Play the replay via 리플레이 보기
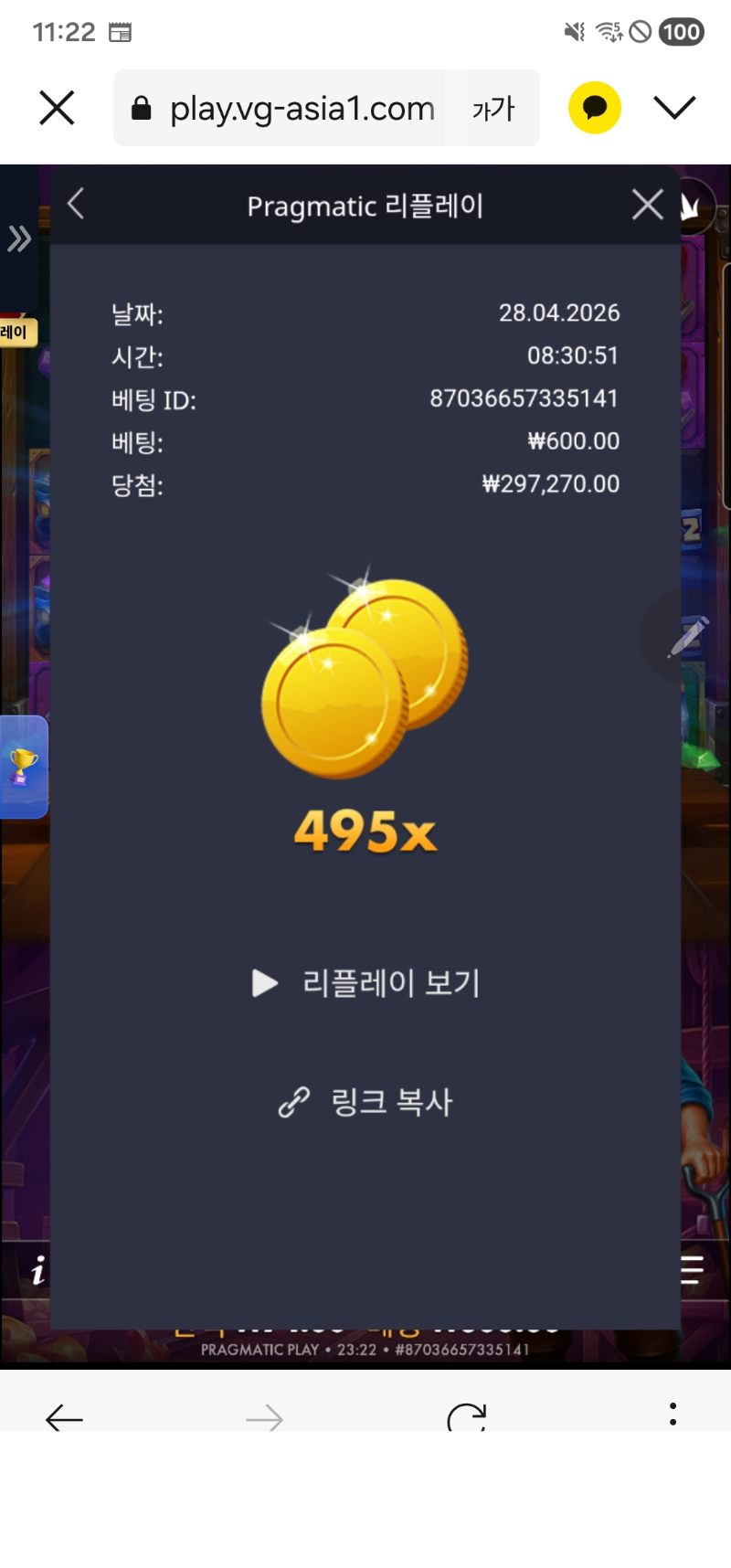The image size is (731, 1568). click(365, 983)
